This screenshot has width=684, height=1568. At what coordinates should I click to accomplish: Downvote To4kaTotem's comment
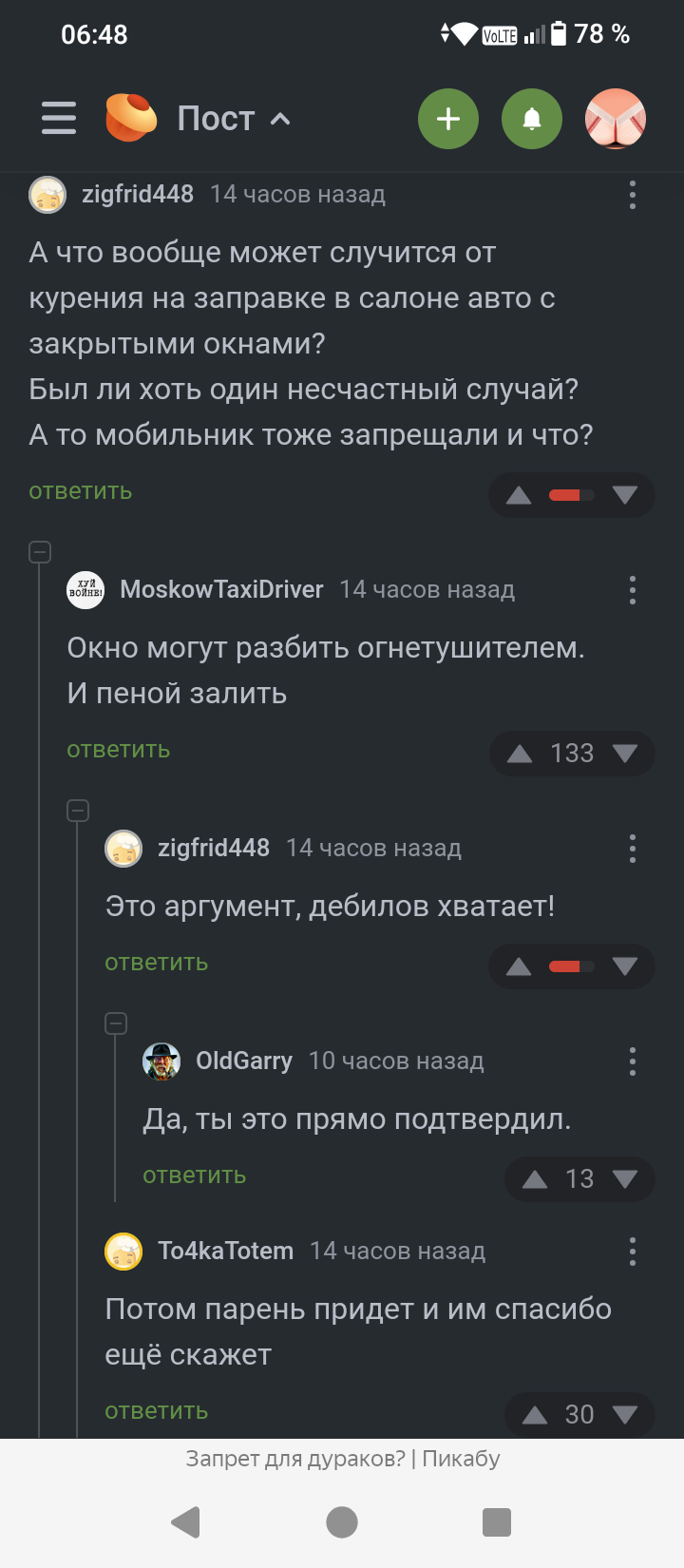pos(625,1415)
